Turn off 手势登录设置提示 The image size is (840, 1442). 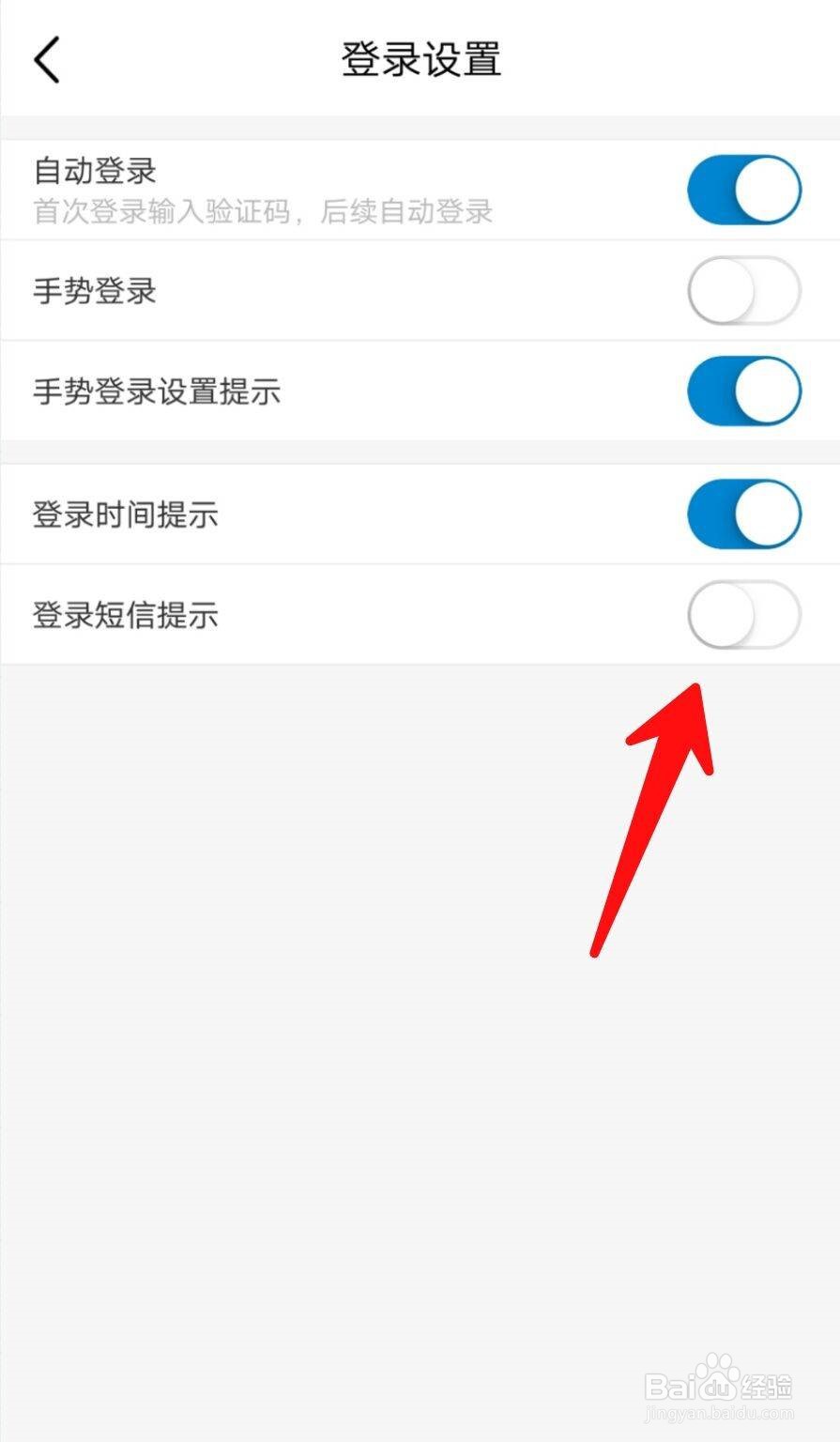coord(743,391)
